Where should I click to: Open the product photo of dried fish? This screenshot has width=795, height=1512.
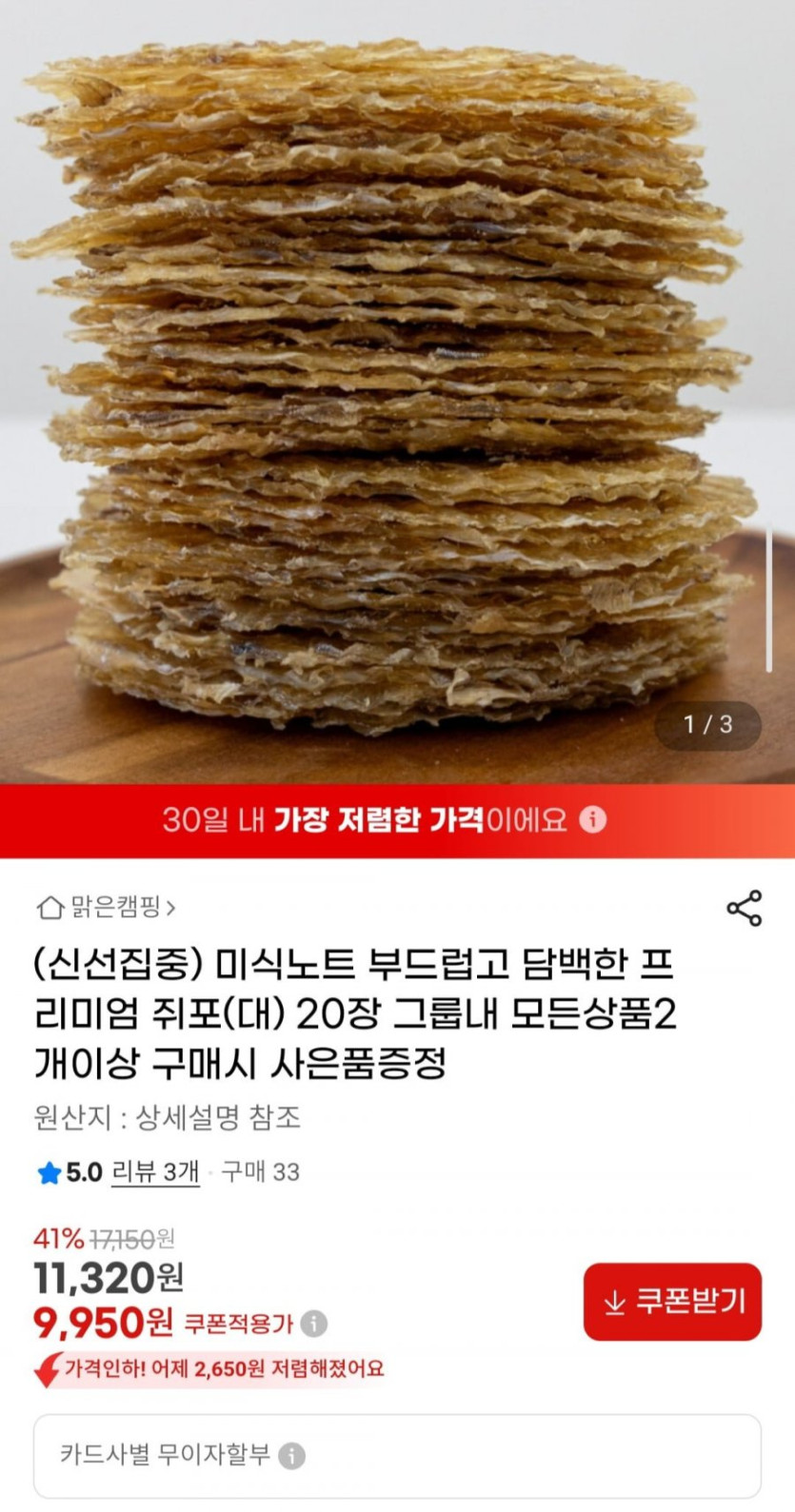pos(397,392)
